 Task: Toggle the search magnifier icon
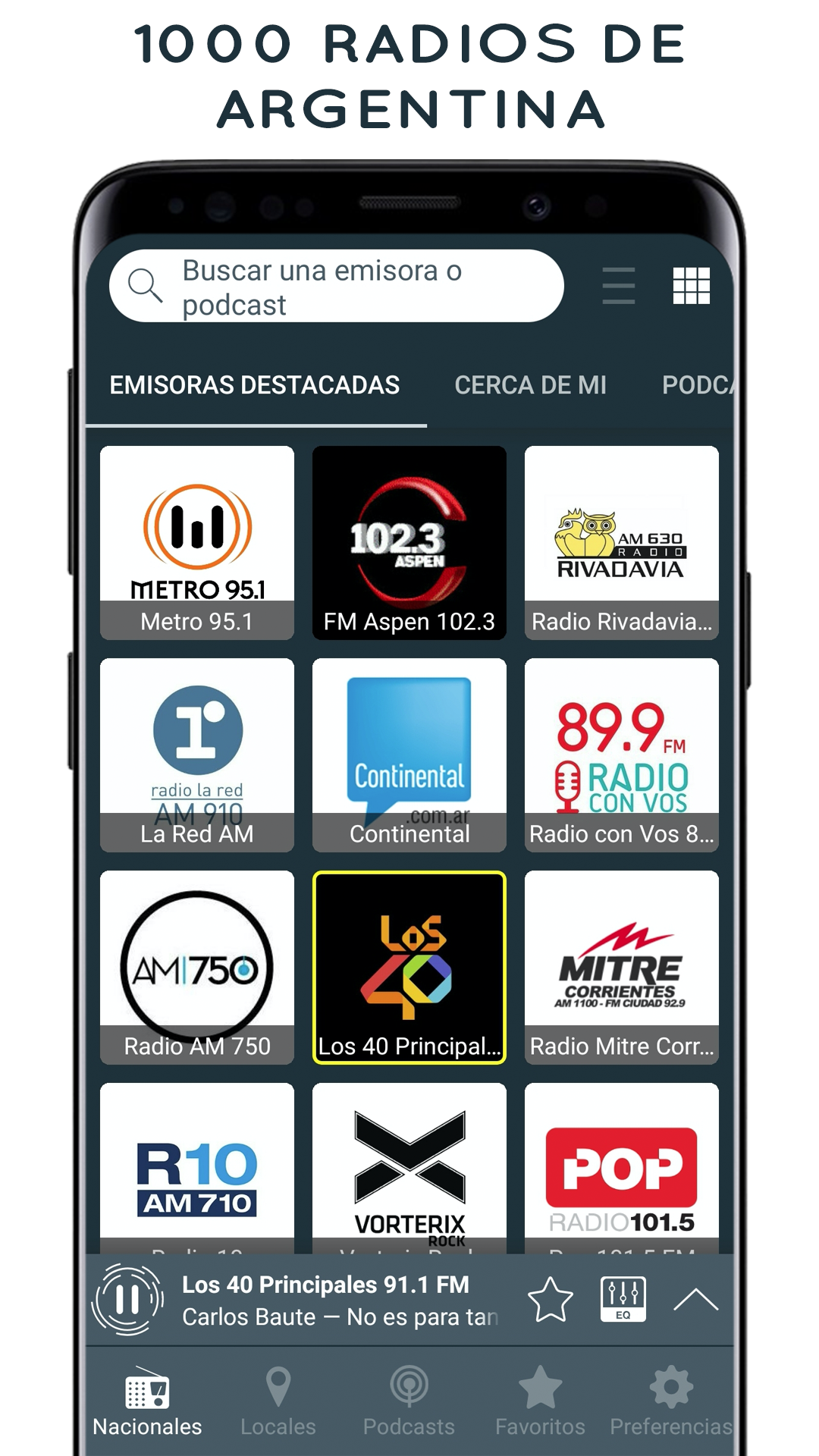pos(147,284)
